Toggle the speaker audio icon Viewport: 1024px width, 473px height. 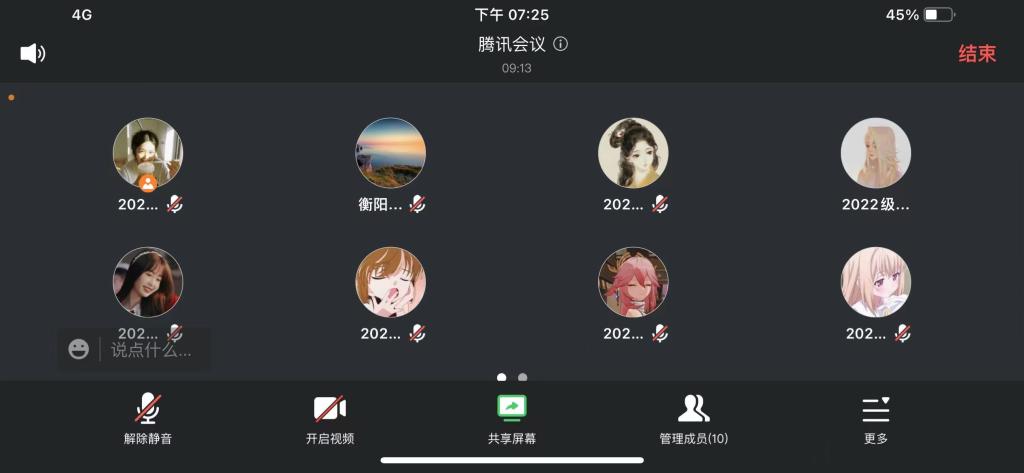pyautogui.click(x=33, y=53)
